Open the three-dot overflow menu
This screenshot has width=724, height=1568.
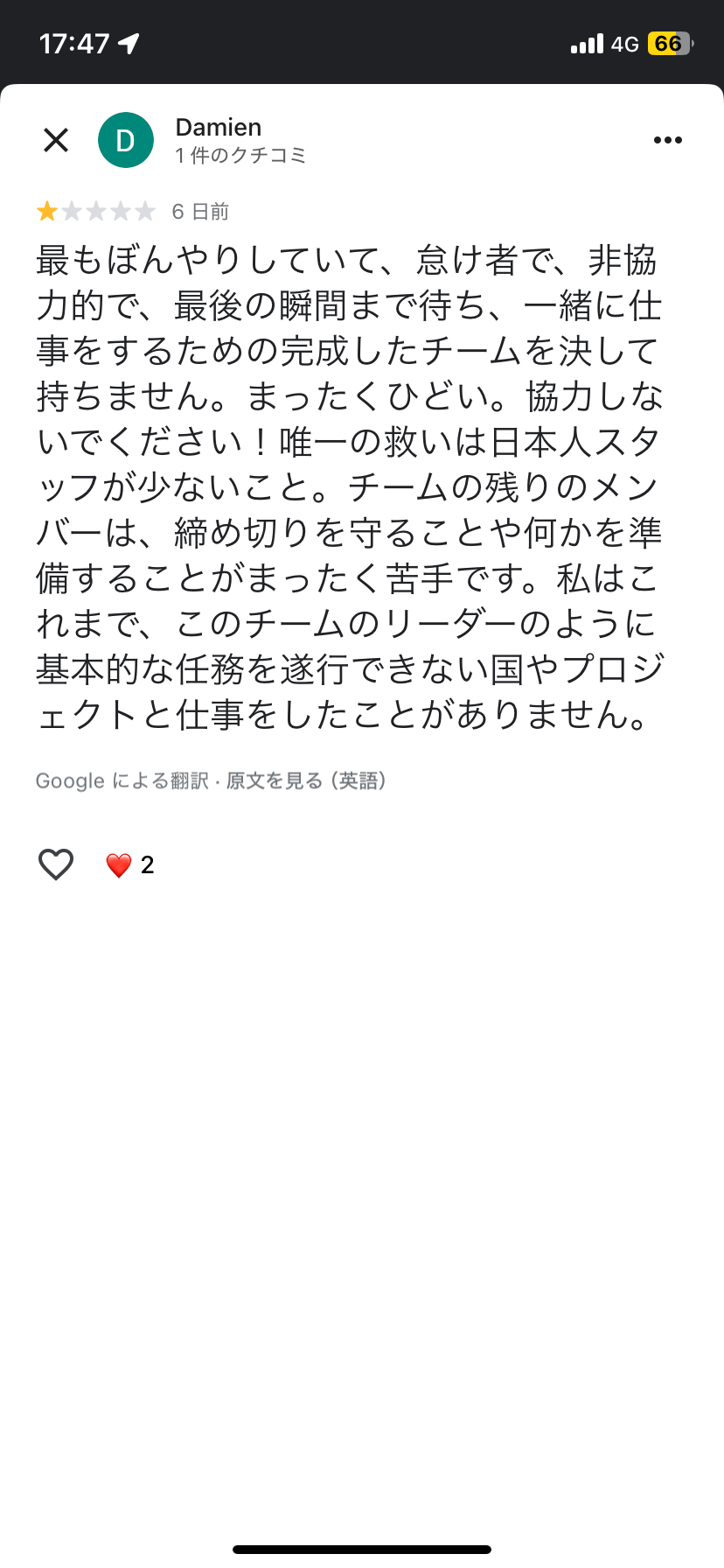coord(668,140)
